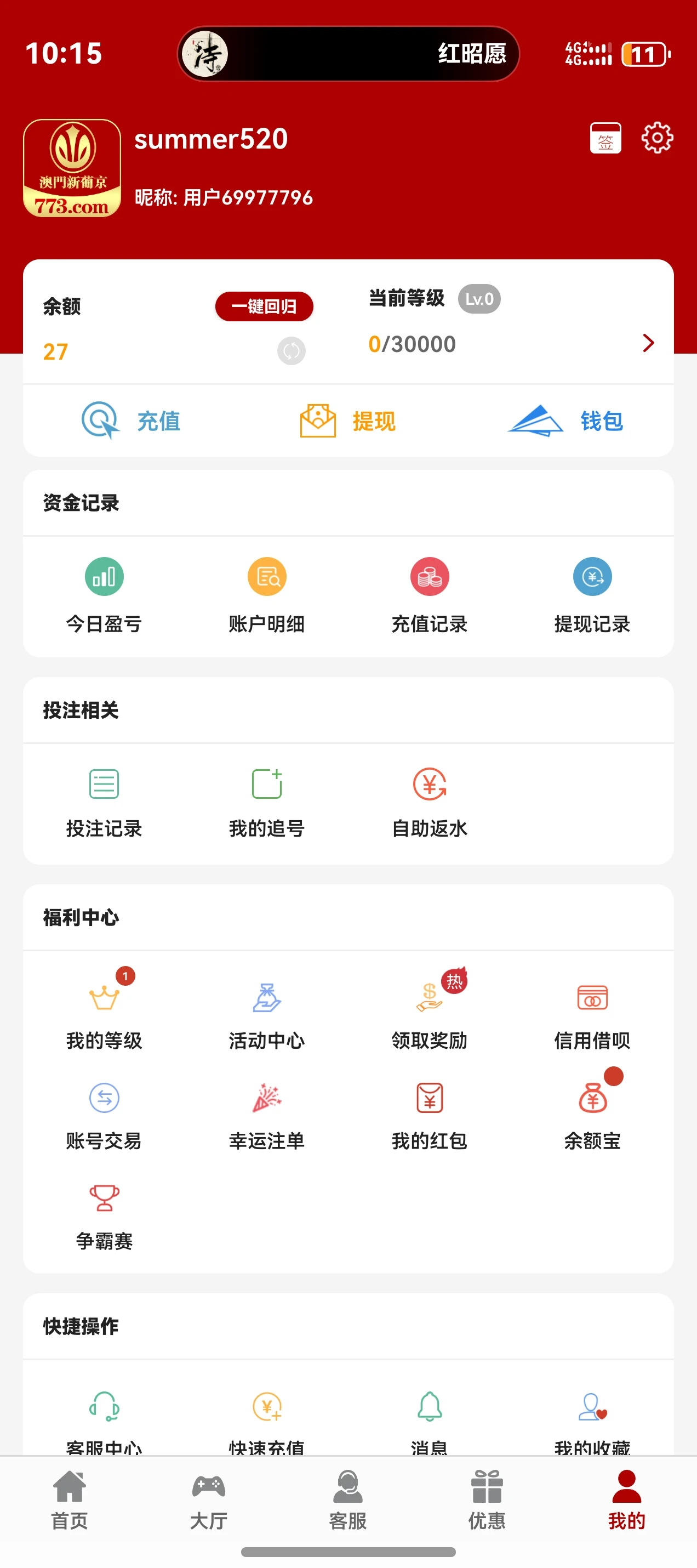Open 今日盈亏 profit and loss report

tap(104, 595)
